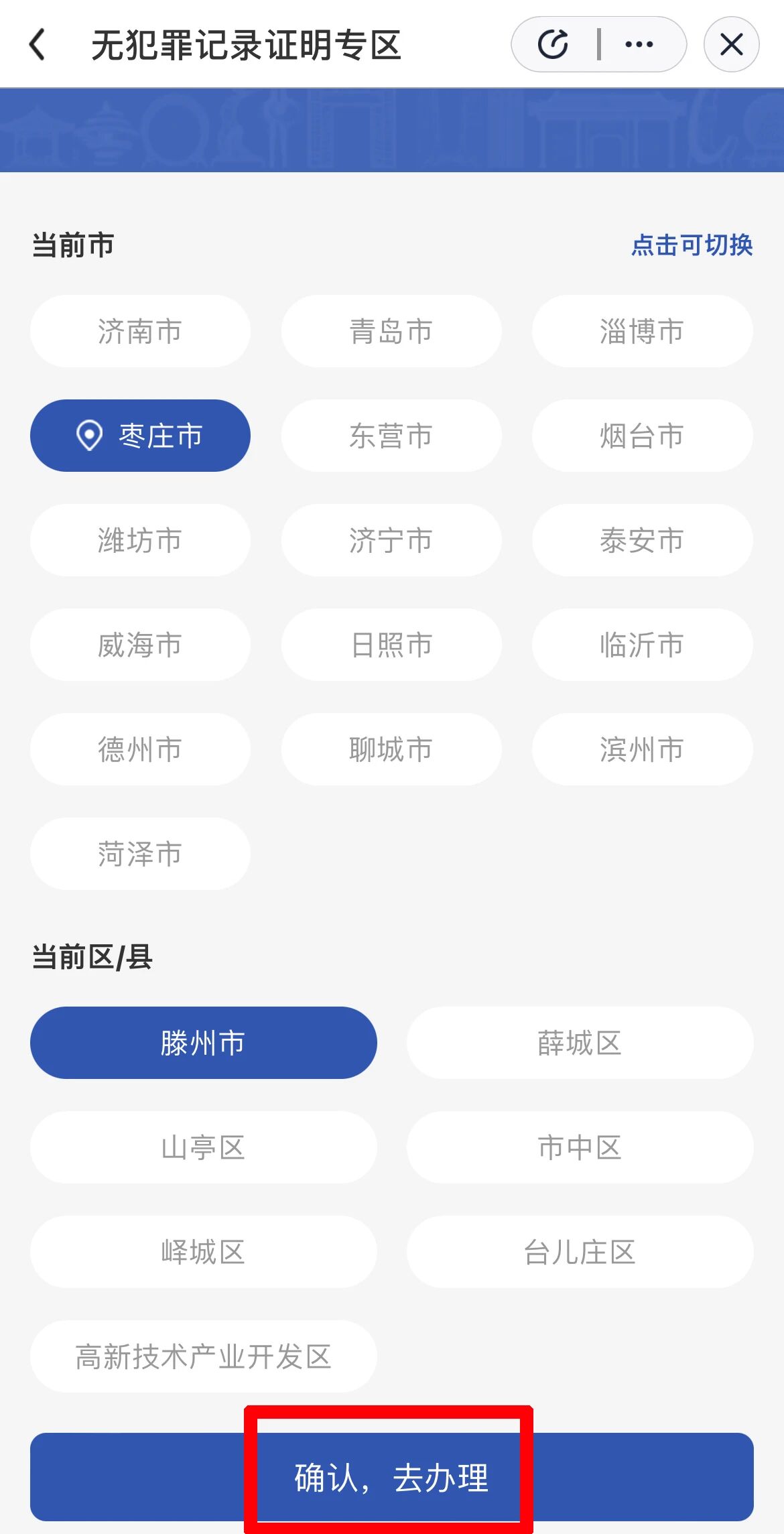Select 济南市 as the current city

click(140, 331)
